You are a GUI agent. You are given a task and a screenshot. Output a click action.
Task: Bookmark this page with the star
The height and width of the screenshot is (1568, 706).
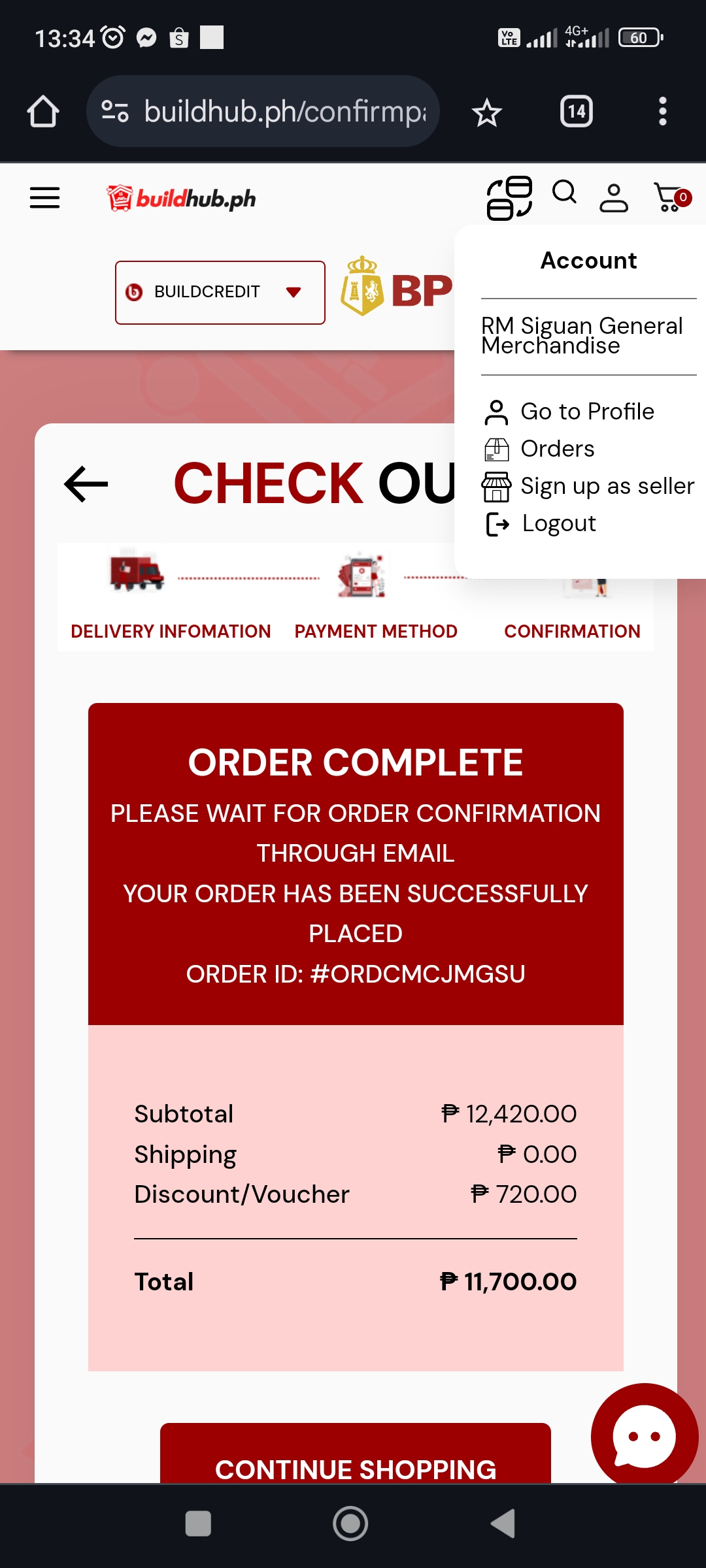click(x=487, y=112)
